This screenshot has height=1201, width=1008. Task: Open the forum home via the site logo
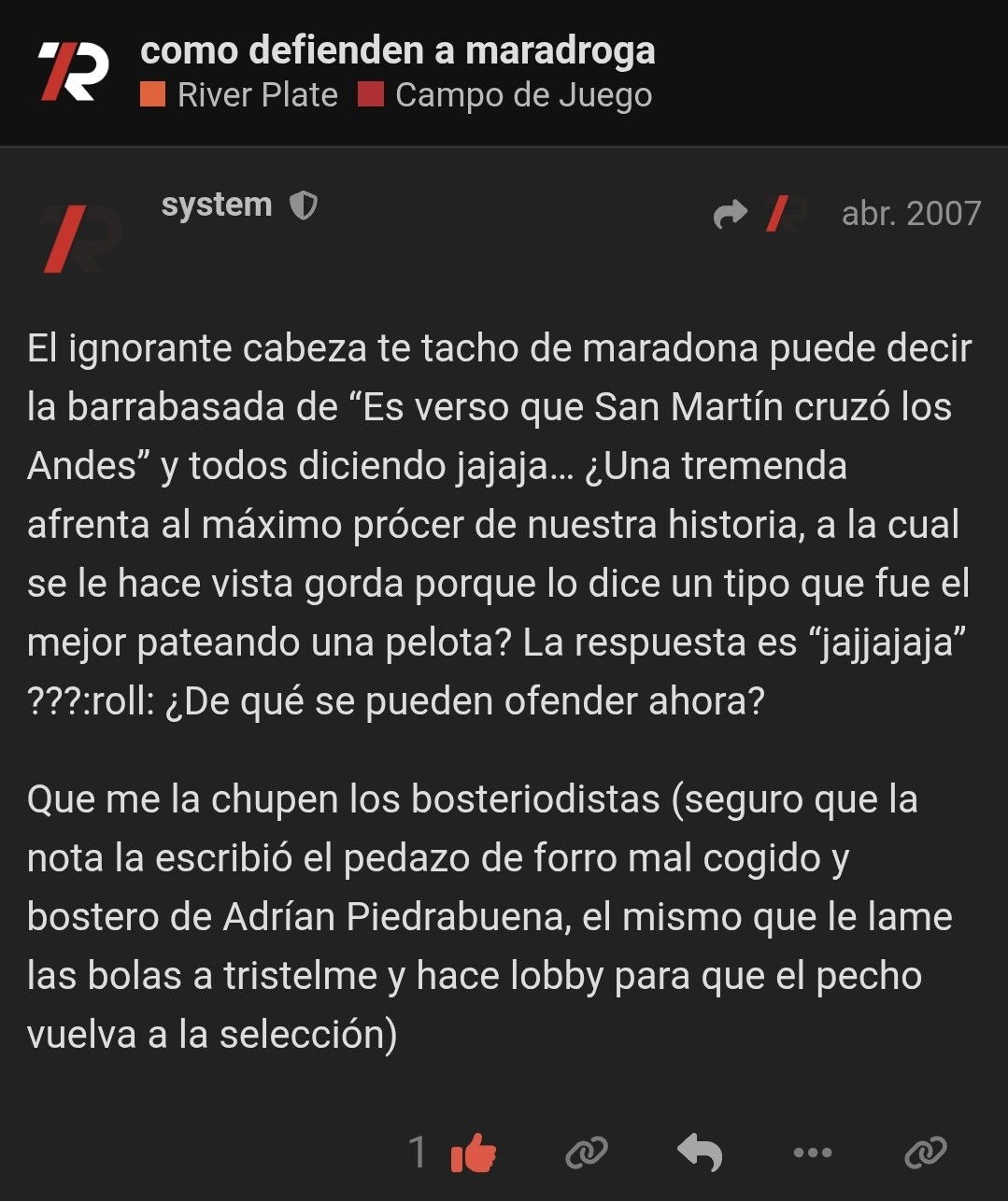pyautogui.click(x=73, y=72)
